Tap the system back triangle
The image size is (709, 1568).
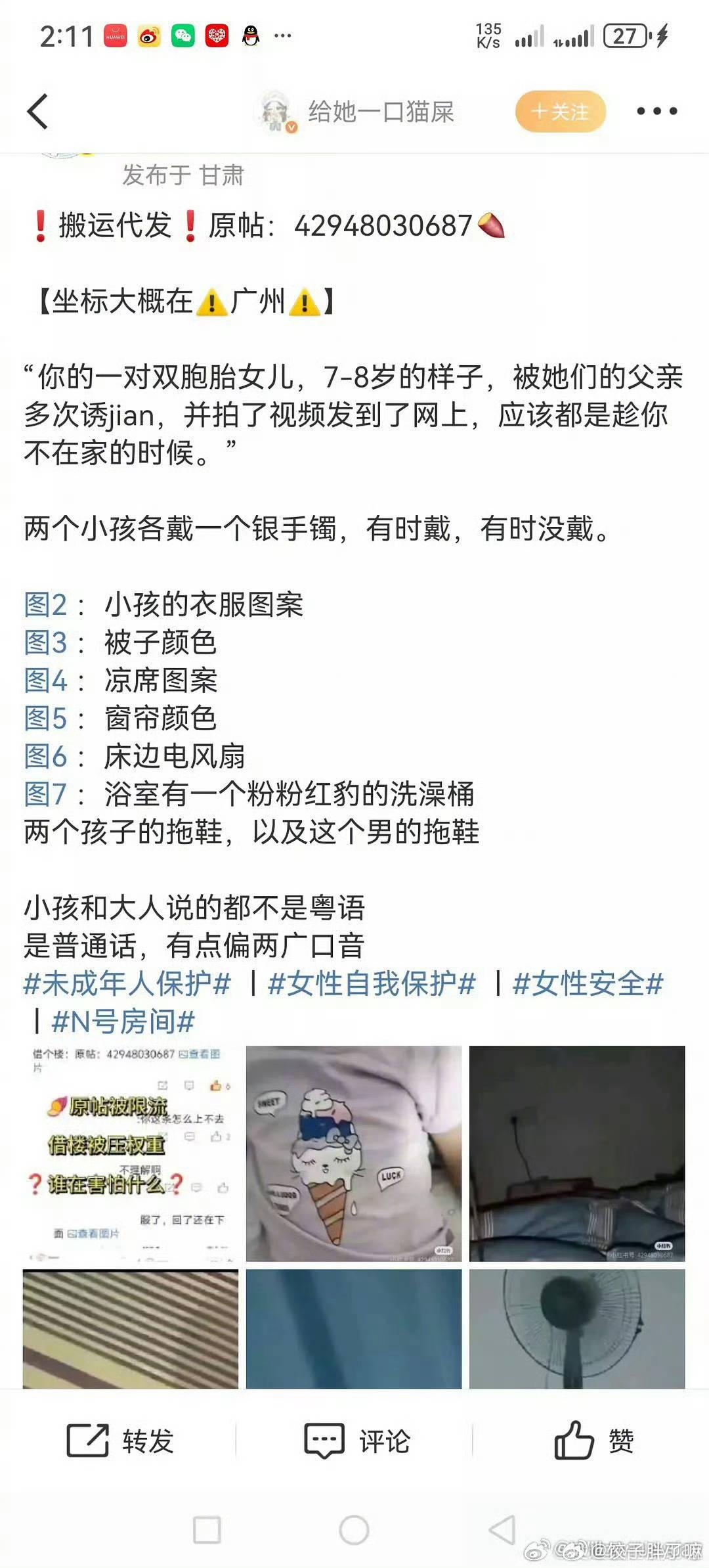502,1530
